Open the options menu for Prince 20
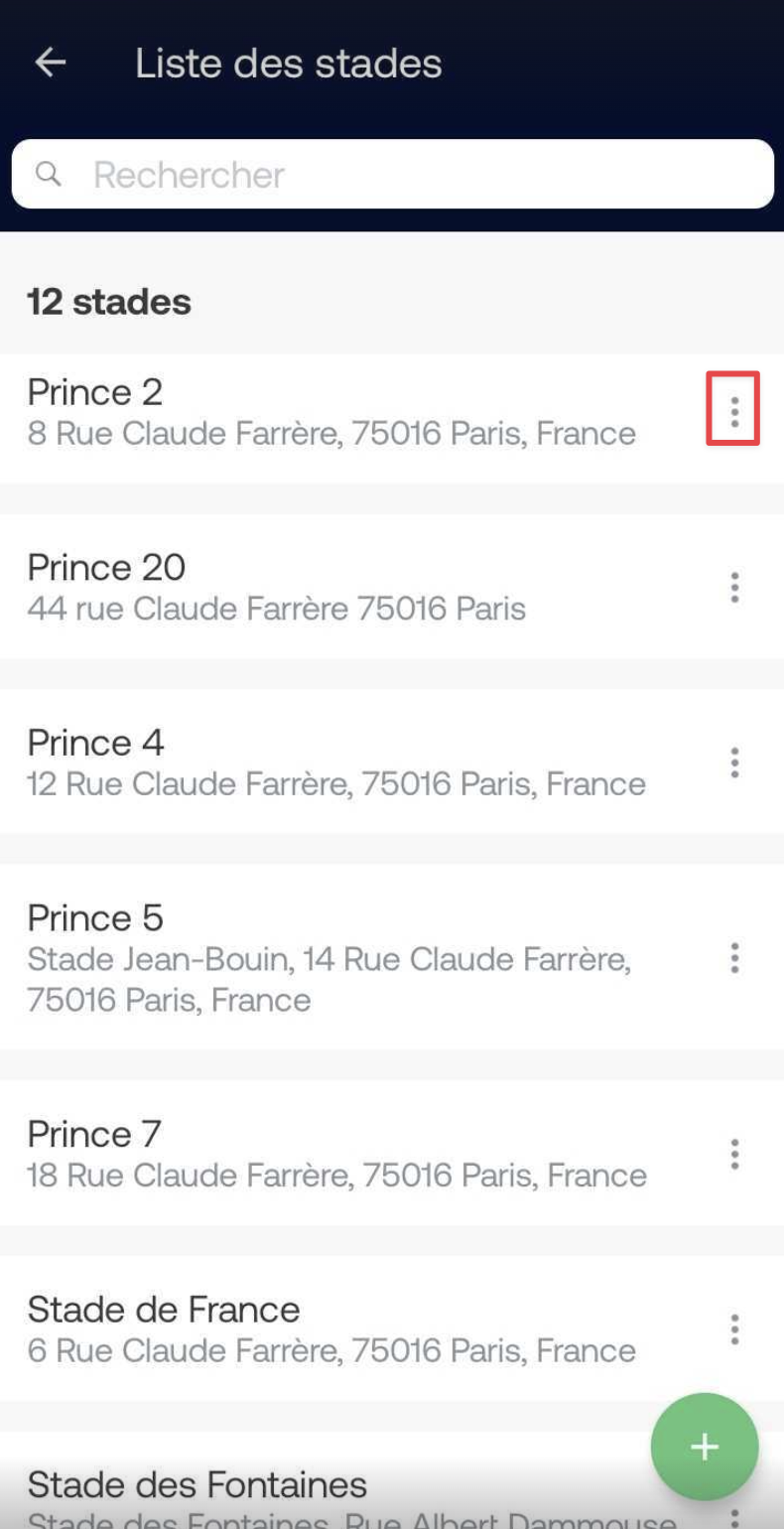This screenshot has width=784, height=1529. coord(734,587)
